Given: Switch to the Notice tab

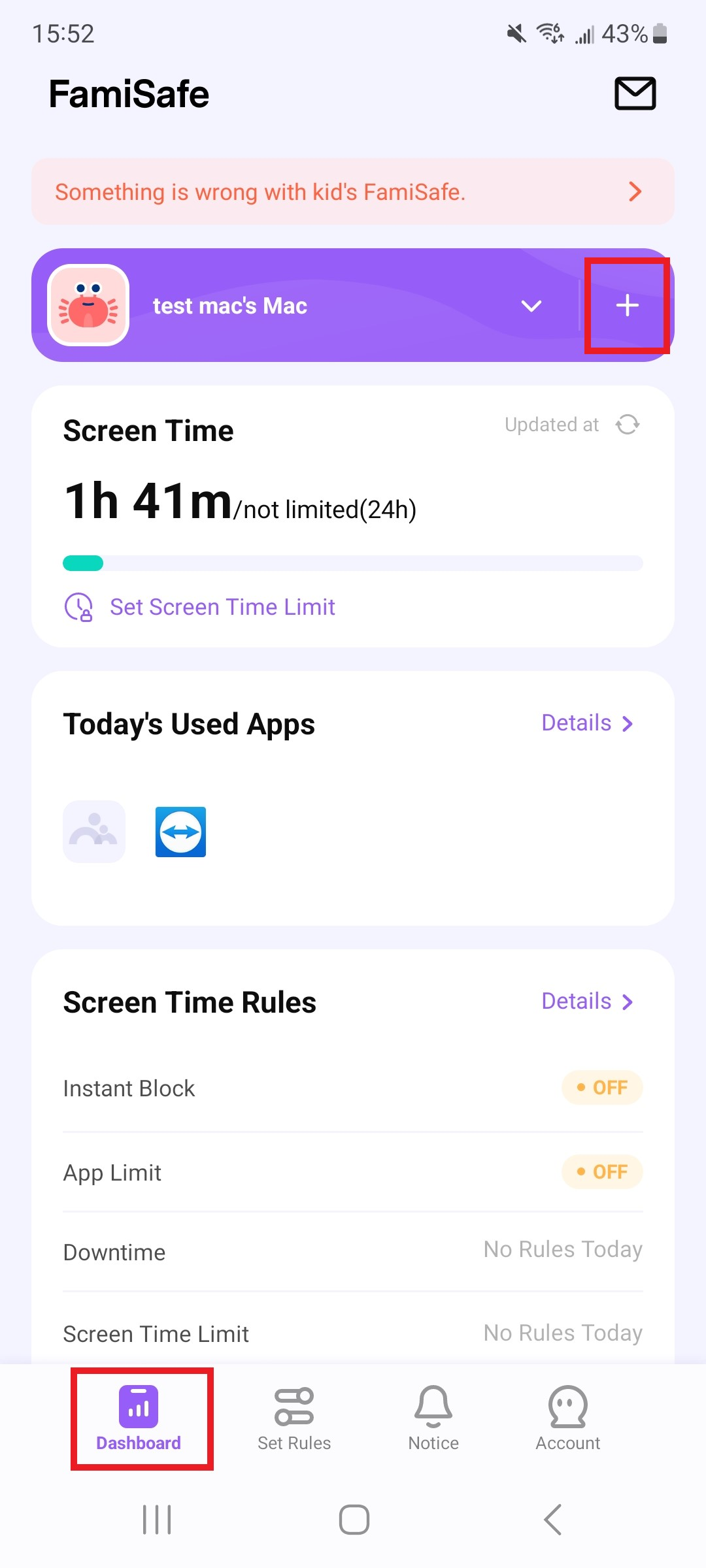Looking at the screenshot, I should 433,1419.
